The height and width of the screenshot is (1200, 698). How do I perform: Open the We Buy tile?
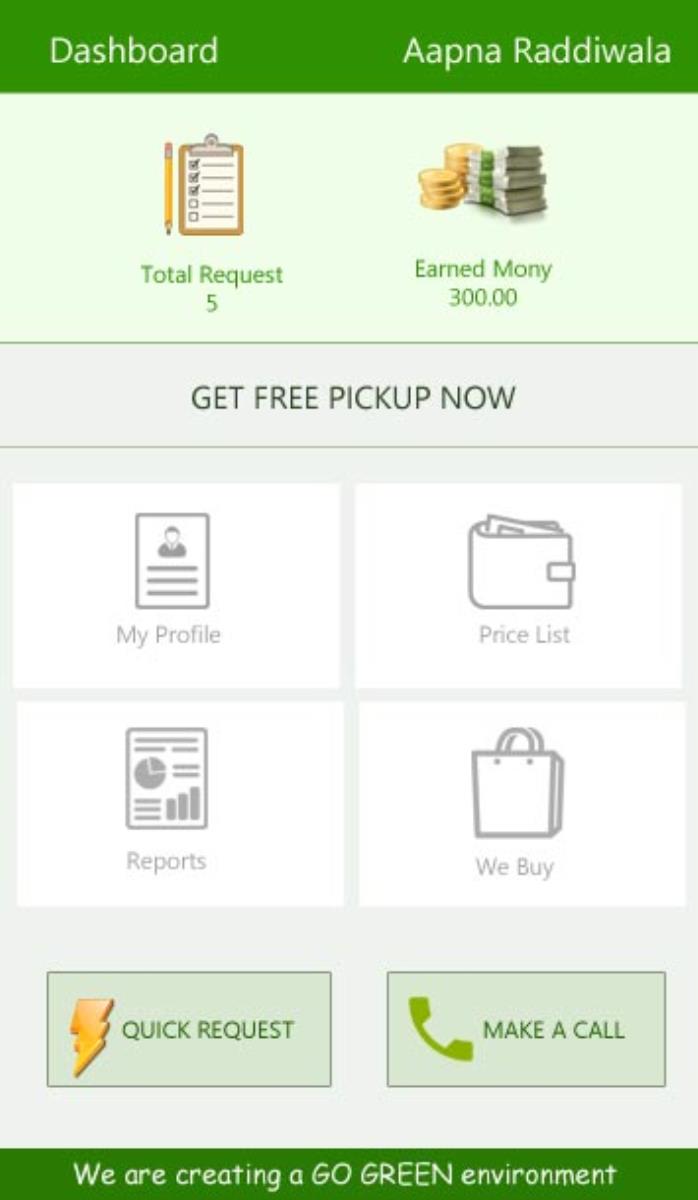pos(522,803)
